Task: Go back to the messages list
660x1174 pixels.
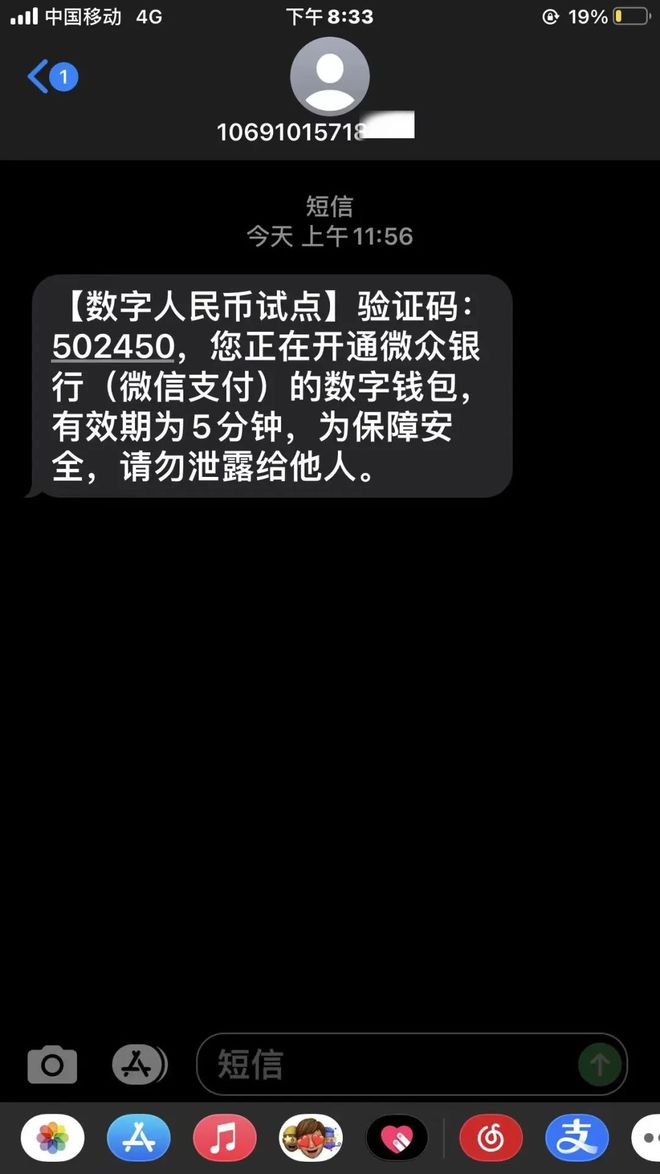Action: (x=50, y=76)
